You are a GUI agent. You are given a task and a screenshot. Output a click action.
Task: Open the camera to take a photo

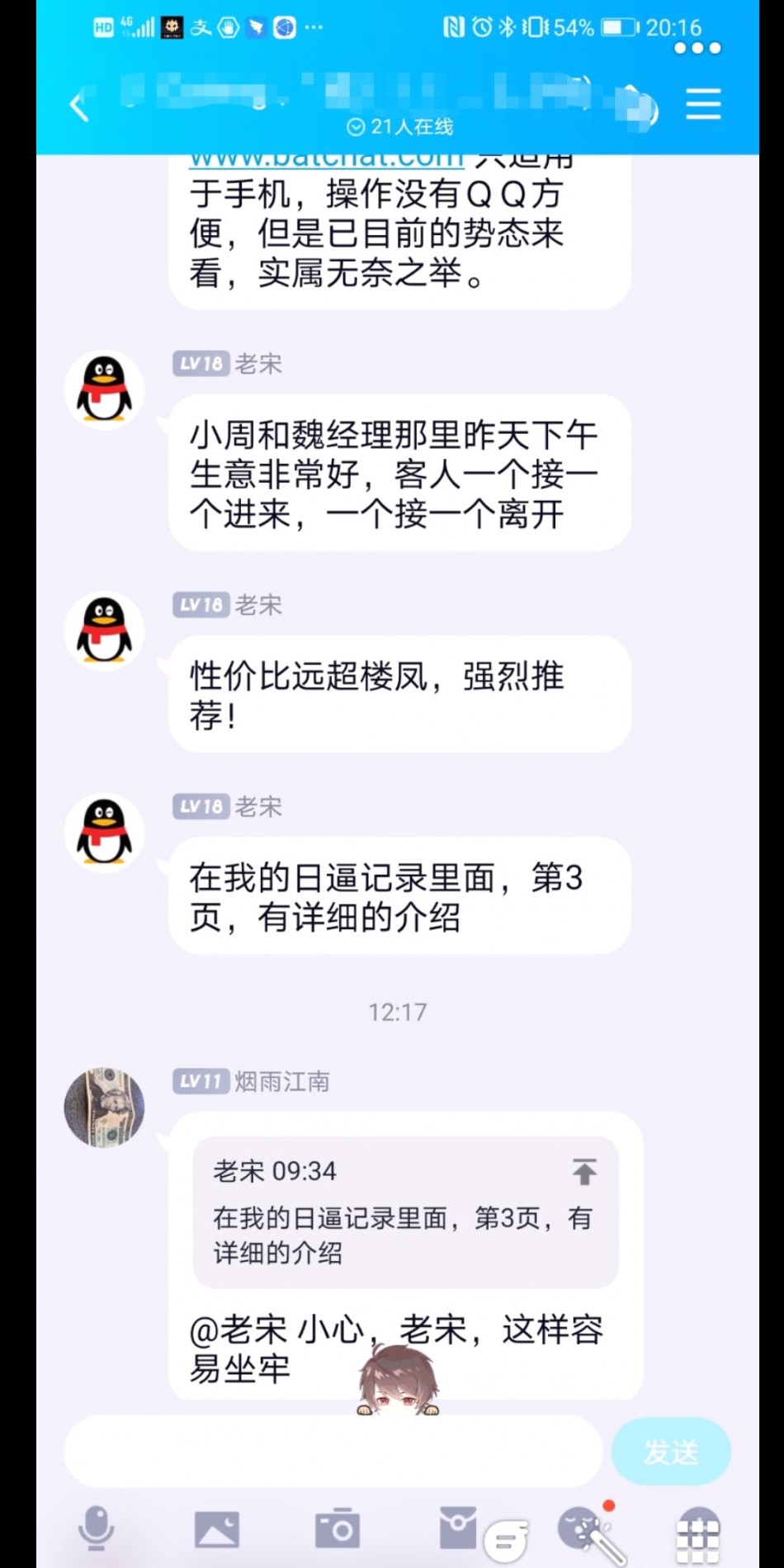(x=337, y=1529)
